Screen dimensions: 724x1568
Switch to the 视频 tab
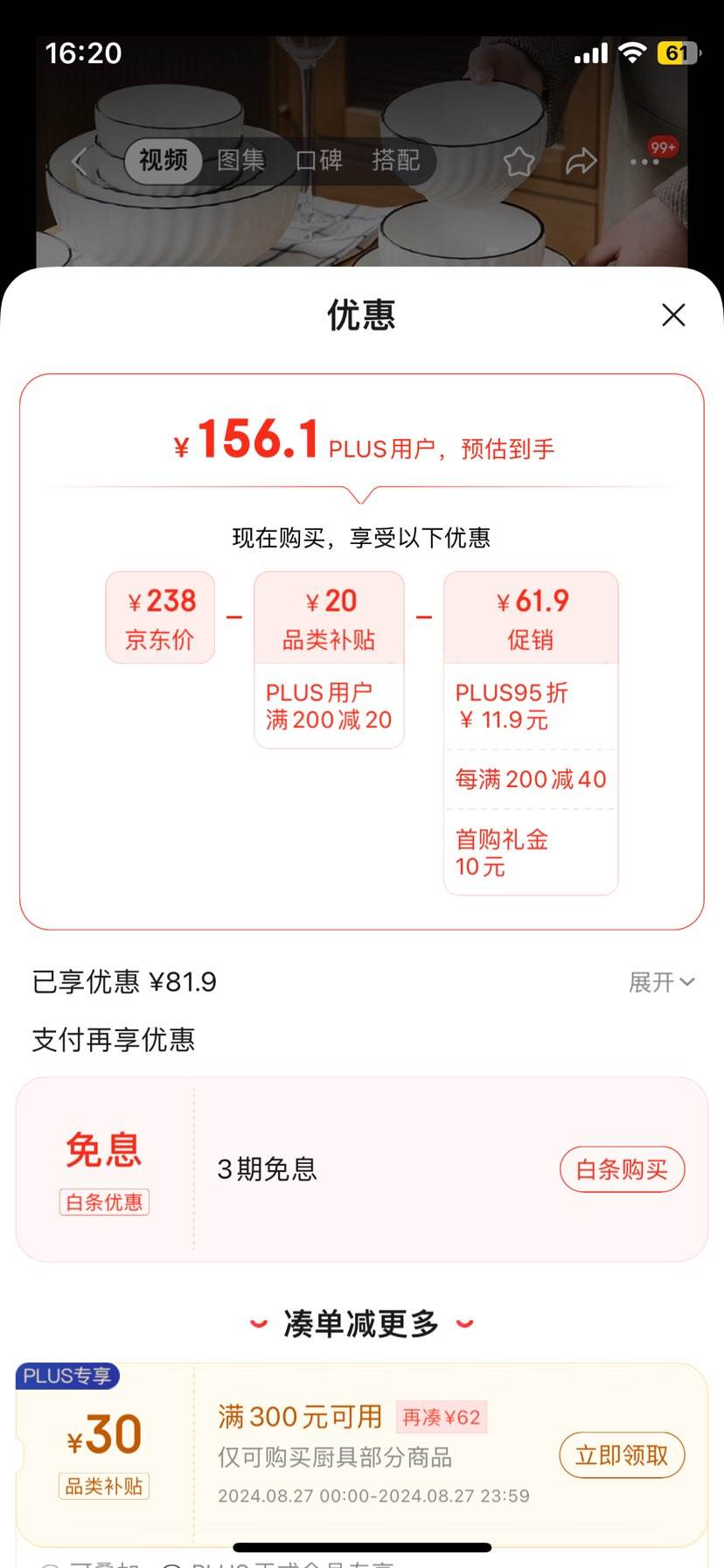(x=164, y=160)
